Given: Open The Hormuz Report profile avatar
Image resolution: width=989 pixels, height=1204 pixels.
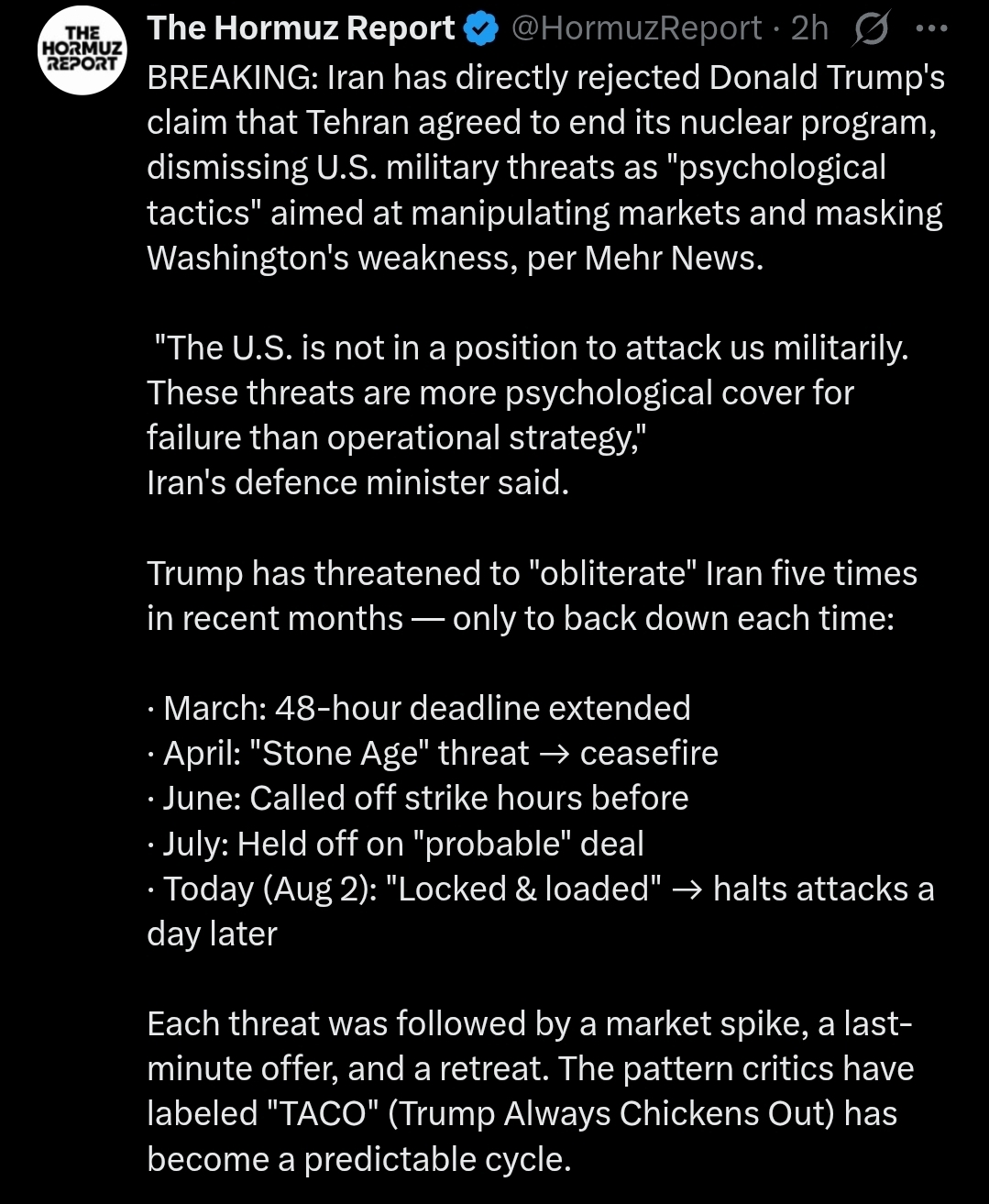Looking at the screenshot, I should click(x=82, y=51).
